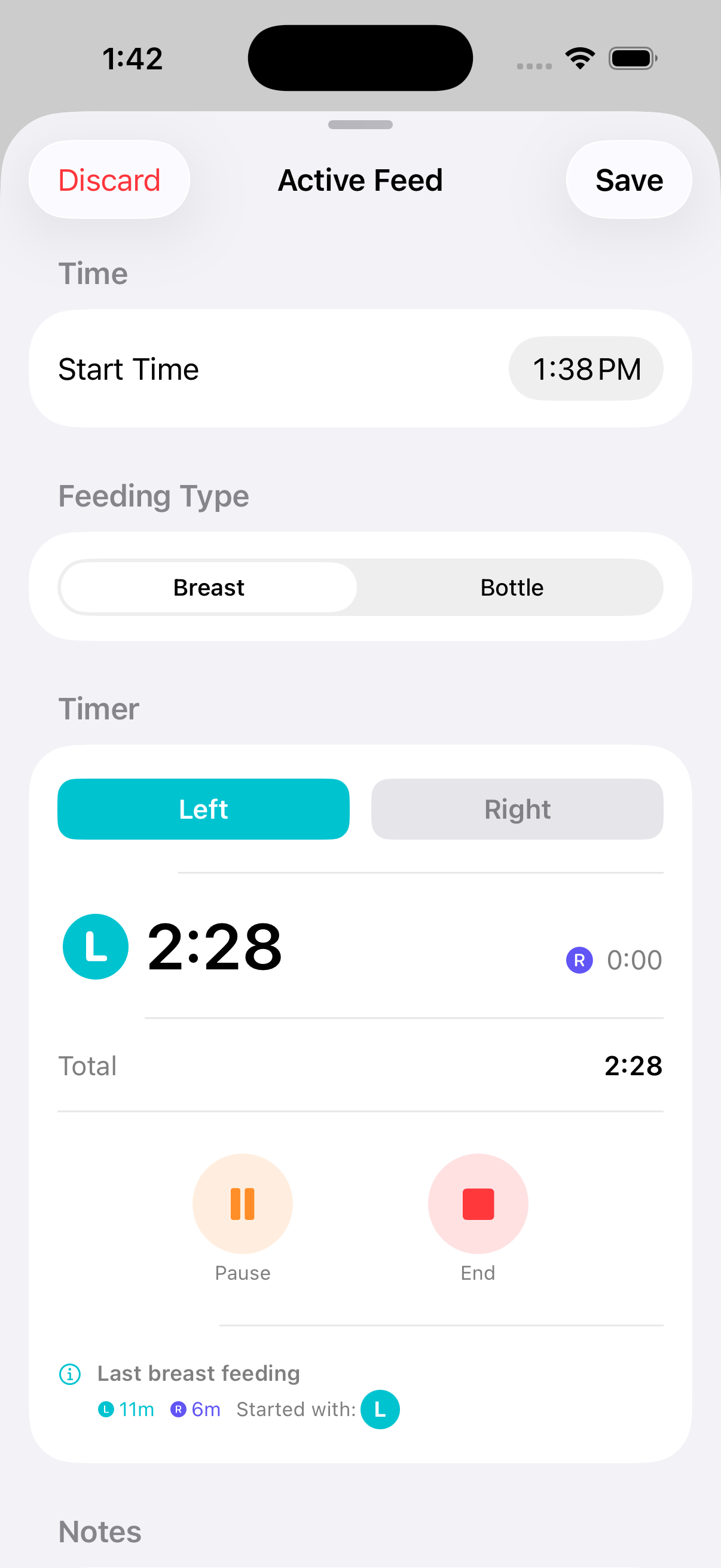
Task: Discard the active feed
Action: pyautogui.click(x=109, y=179)
